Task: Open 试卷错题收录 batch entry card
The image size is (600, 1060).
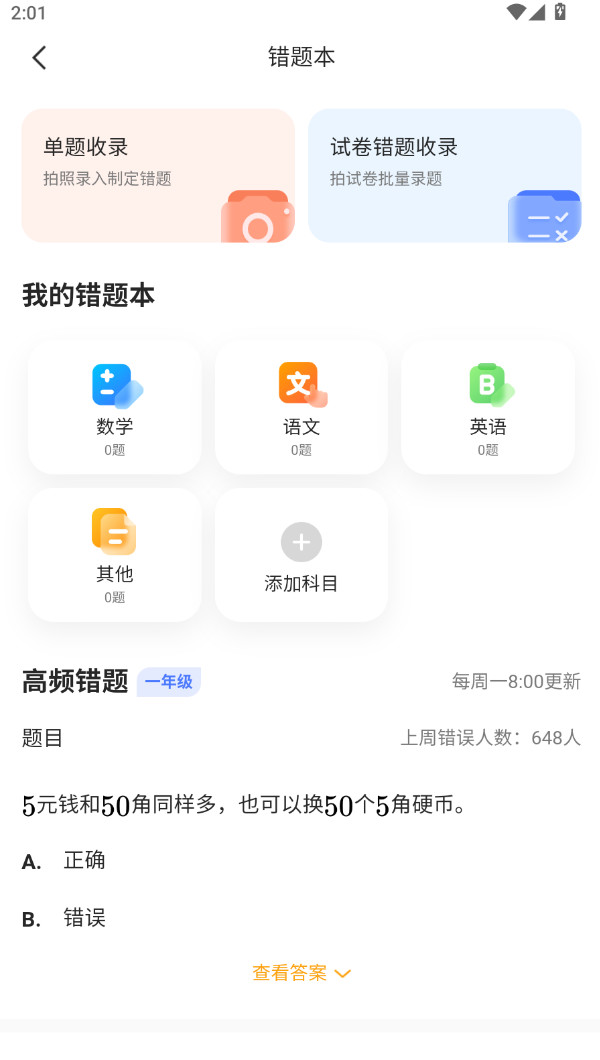Action: [444, 175]
